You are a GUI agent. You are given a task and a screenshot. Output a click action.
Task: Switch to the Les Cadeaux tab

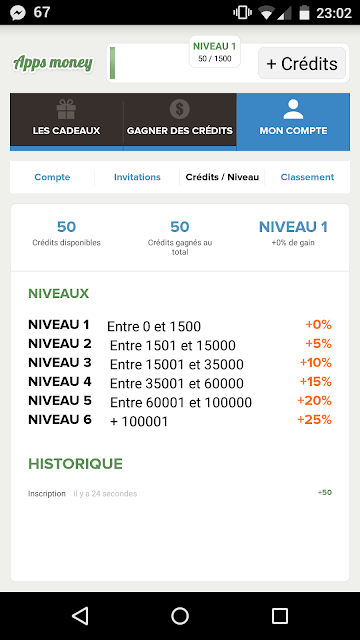click(67, 121)
